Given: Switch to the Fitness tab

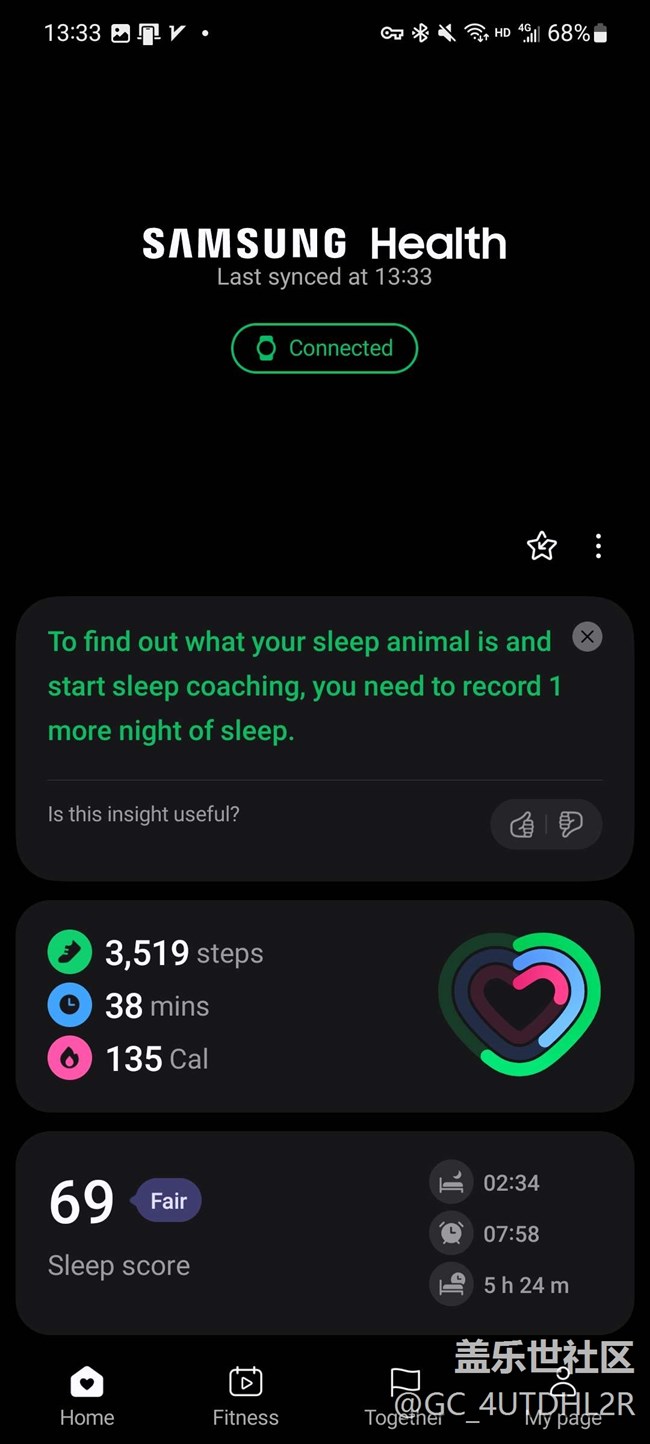Looking at the screenshot, I should [245, 1397].
